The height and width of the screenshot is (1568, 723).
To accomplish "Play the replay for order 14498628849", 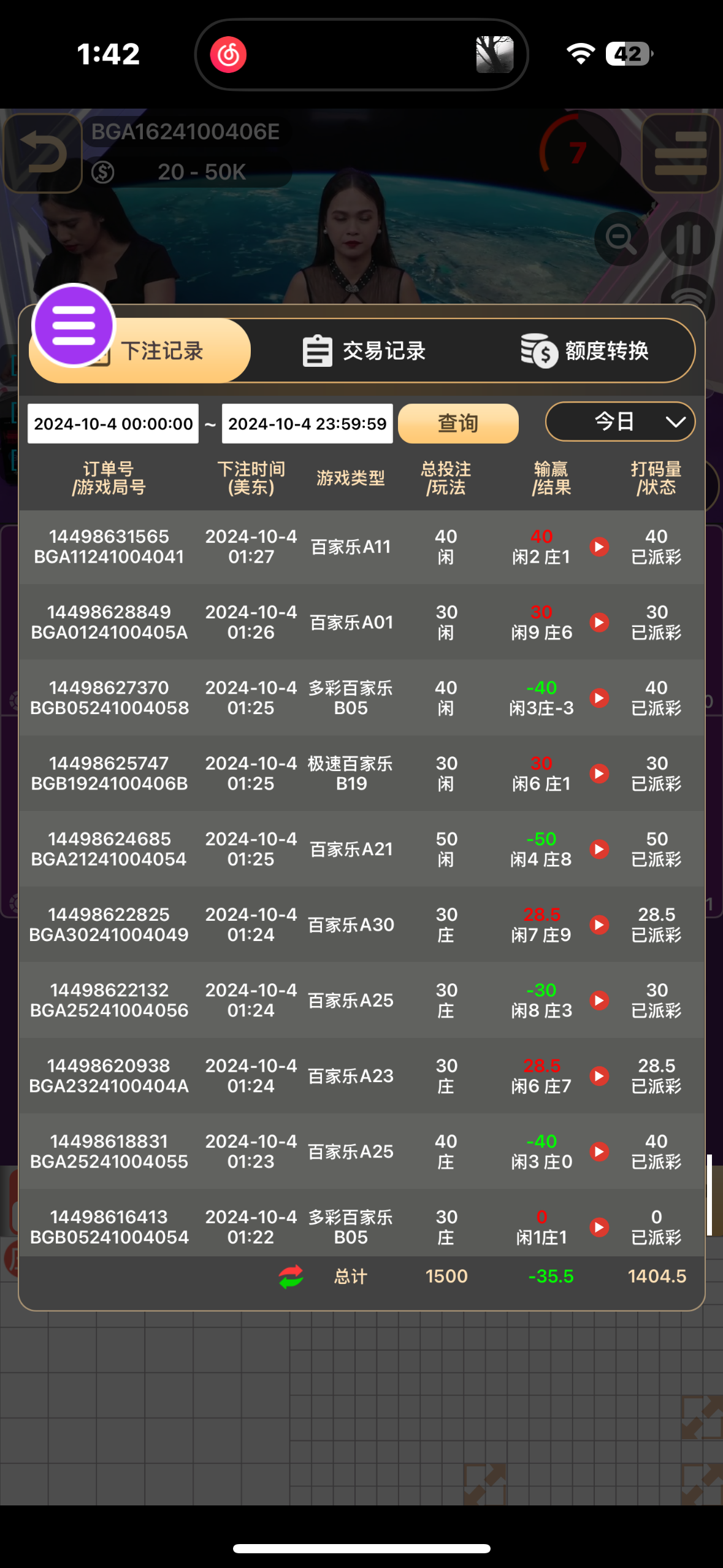I will (599, 622).
